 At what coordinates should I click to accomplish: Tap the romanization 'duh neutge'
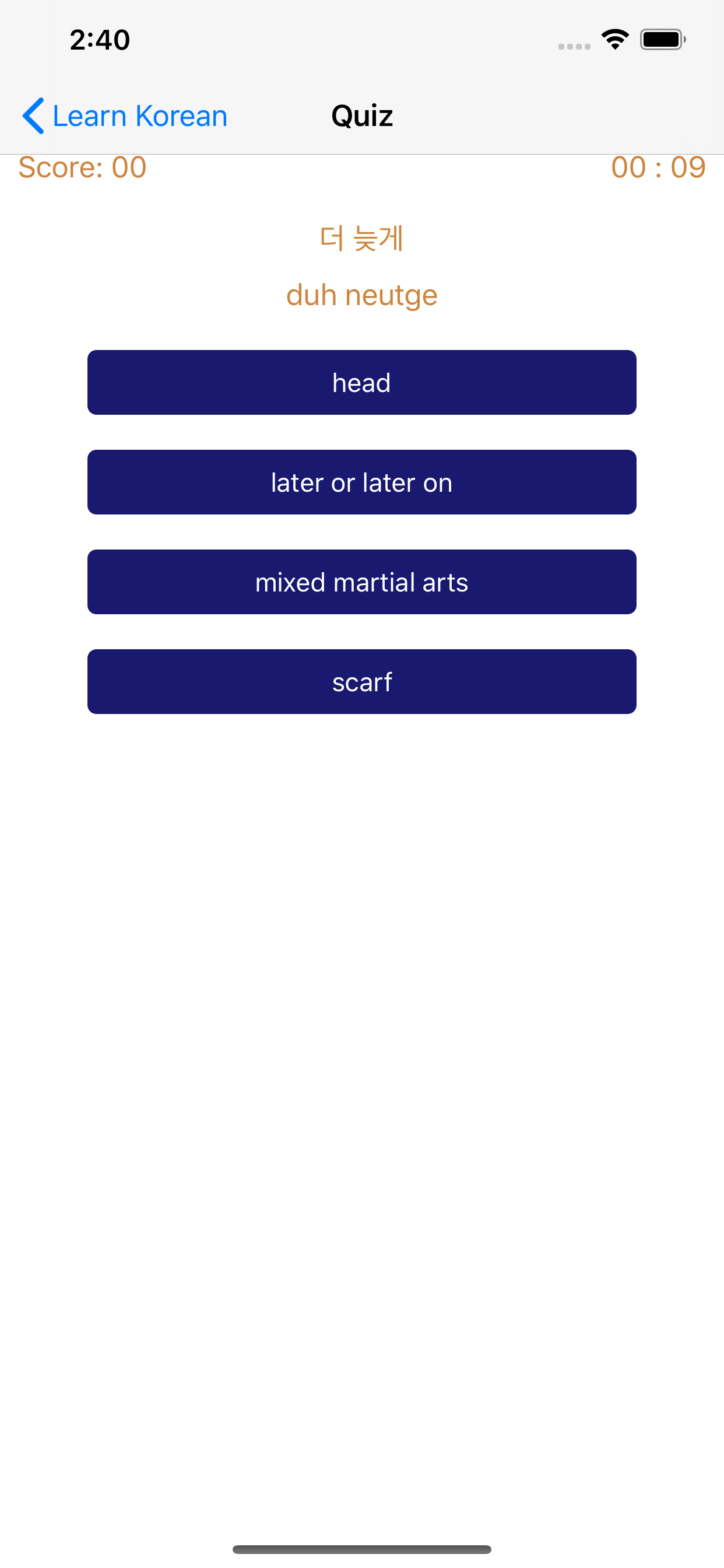[x=361, y=294]
